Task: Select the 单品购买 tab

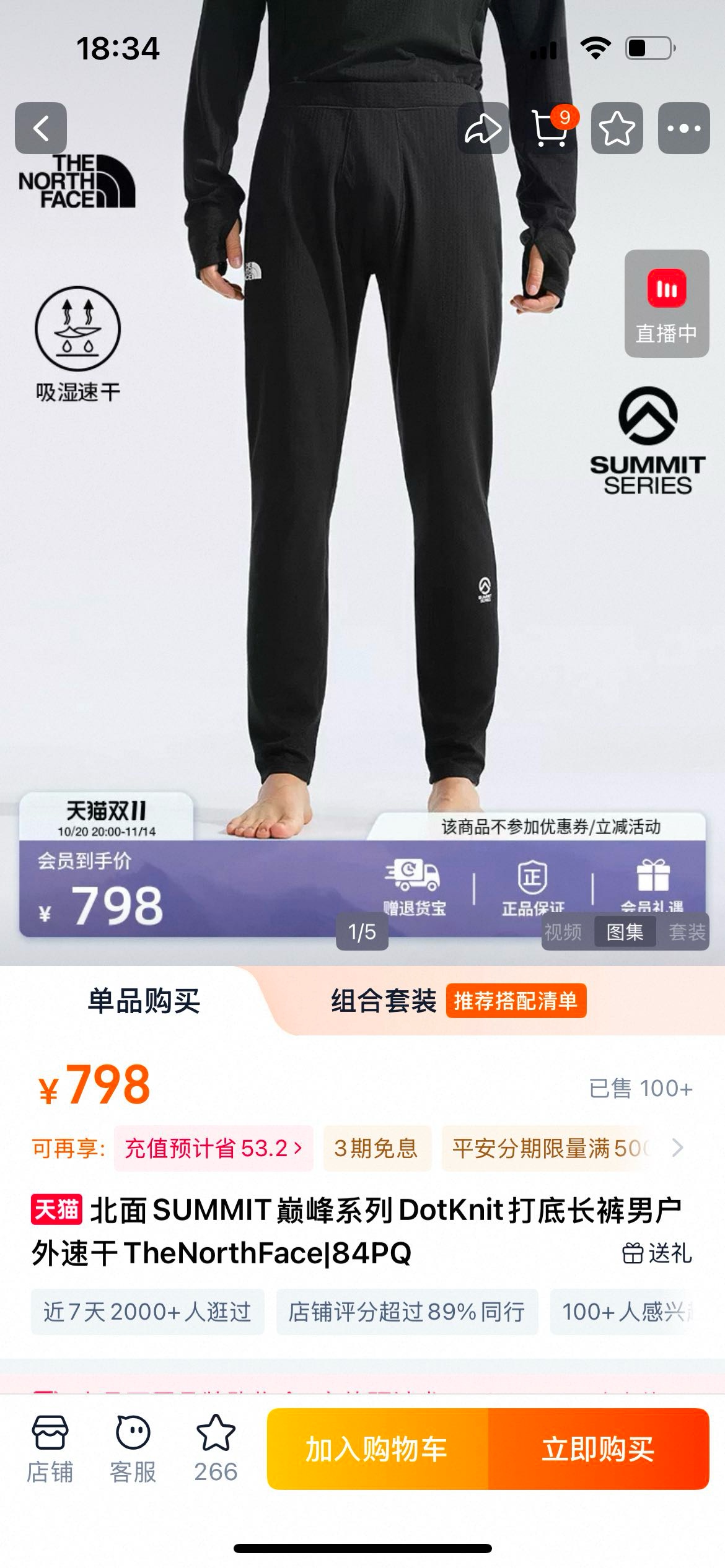Action: pos(144,1001)
